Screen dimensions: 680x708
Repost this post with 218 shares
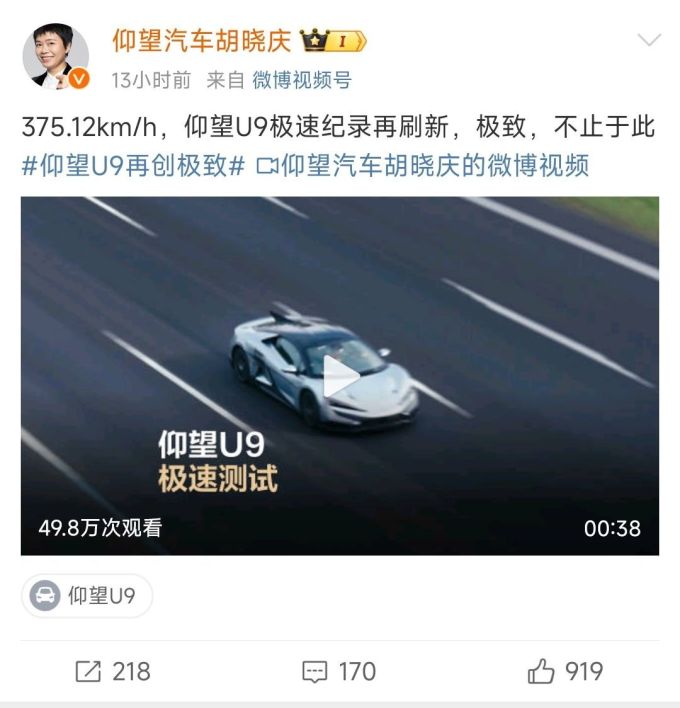[x=113, y=671]
